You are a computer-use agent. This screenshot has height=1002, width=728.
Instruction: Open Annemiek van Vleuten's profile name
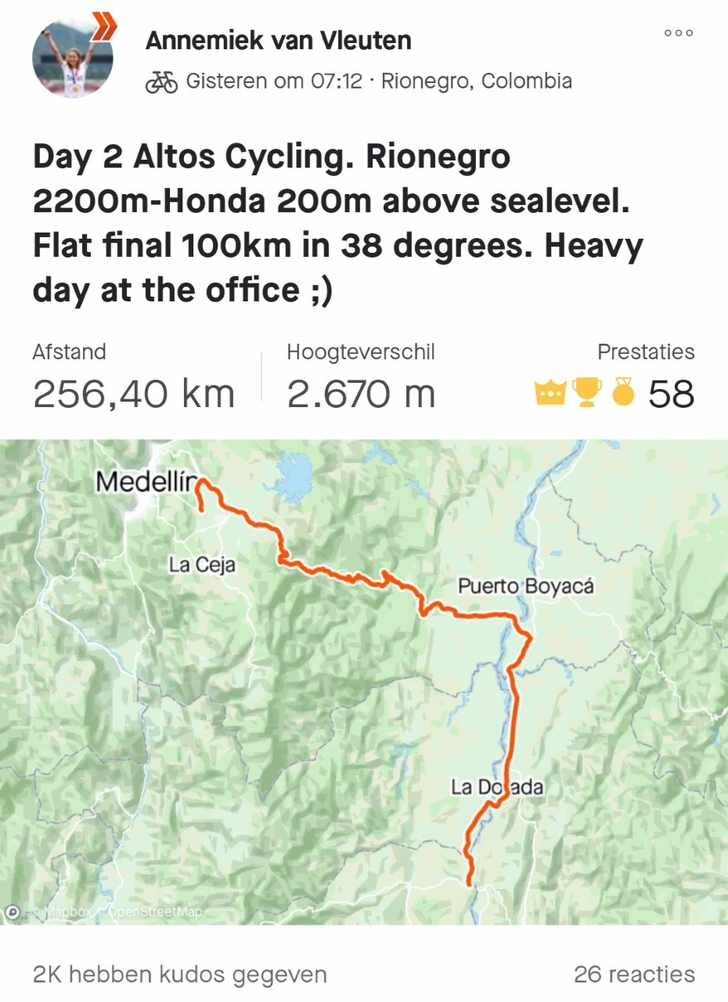pos(278,41)
